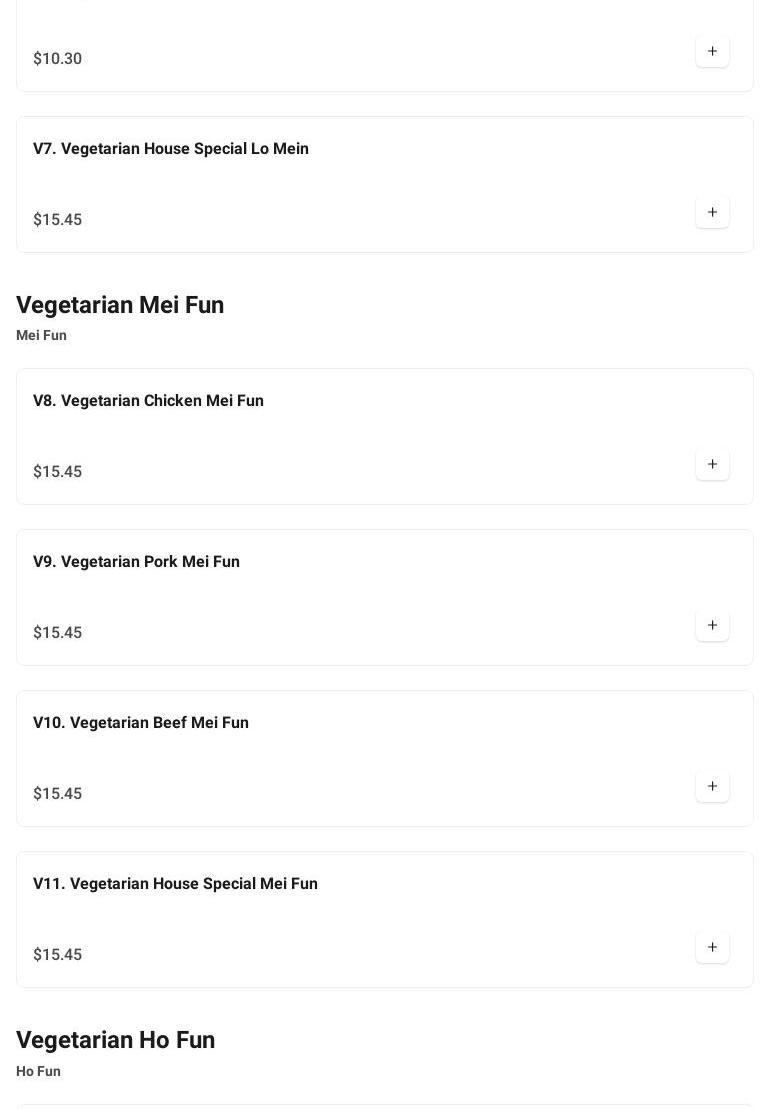The image size is (770, 1109).
Task: Show V11 Vegetarian House Special Mei Fun details
Action: tap(175, 884)
